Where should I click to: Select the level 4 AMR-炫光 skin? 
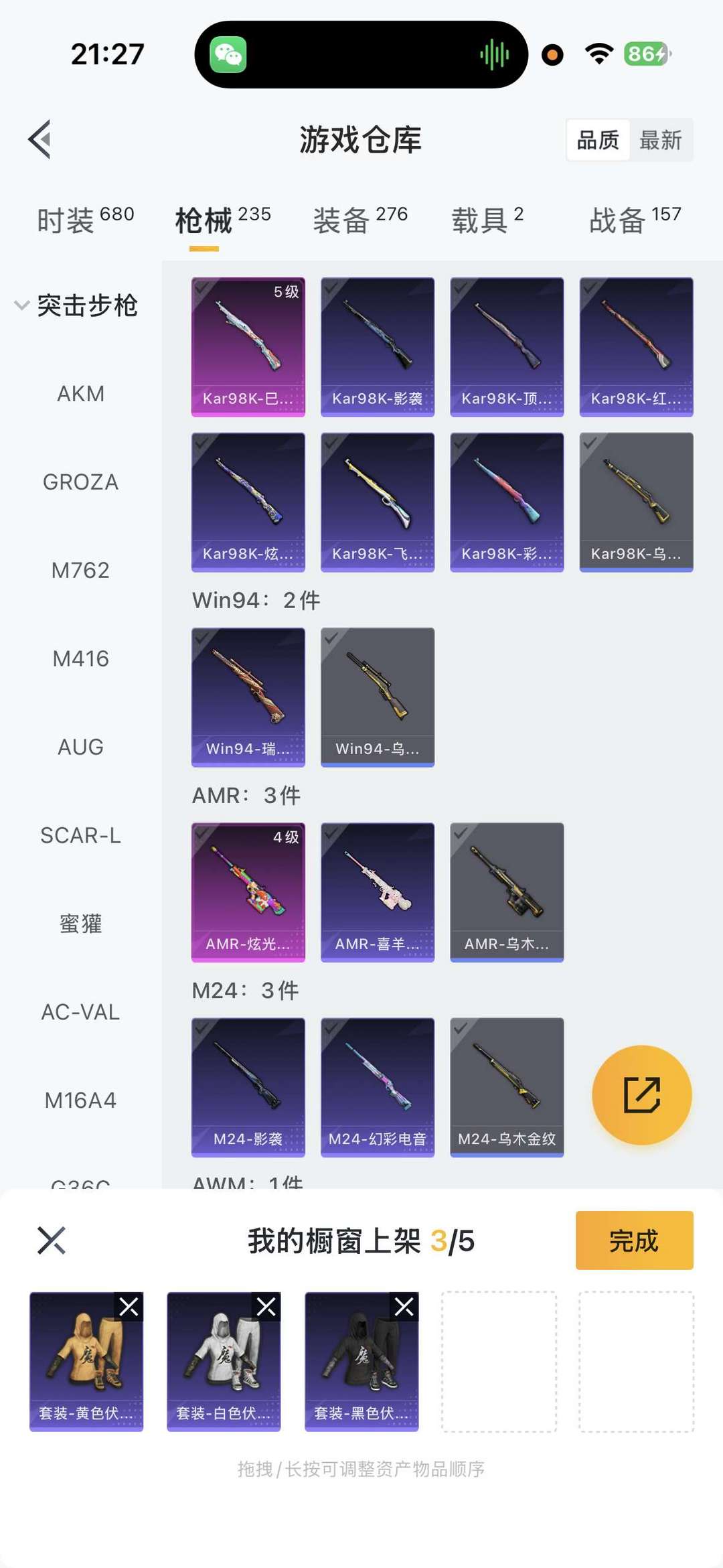click(x=248, y=892)
